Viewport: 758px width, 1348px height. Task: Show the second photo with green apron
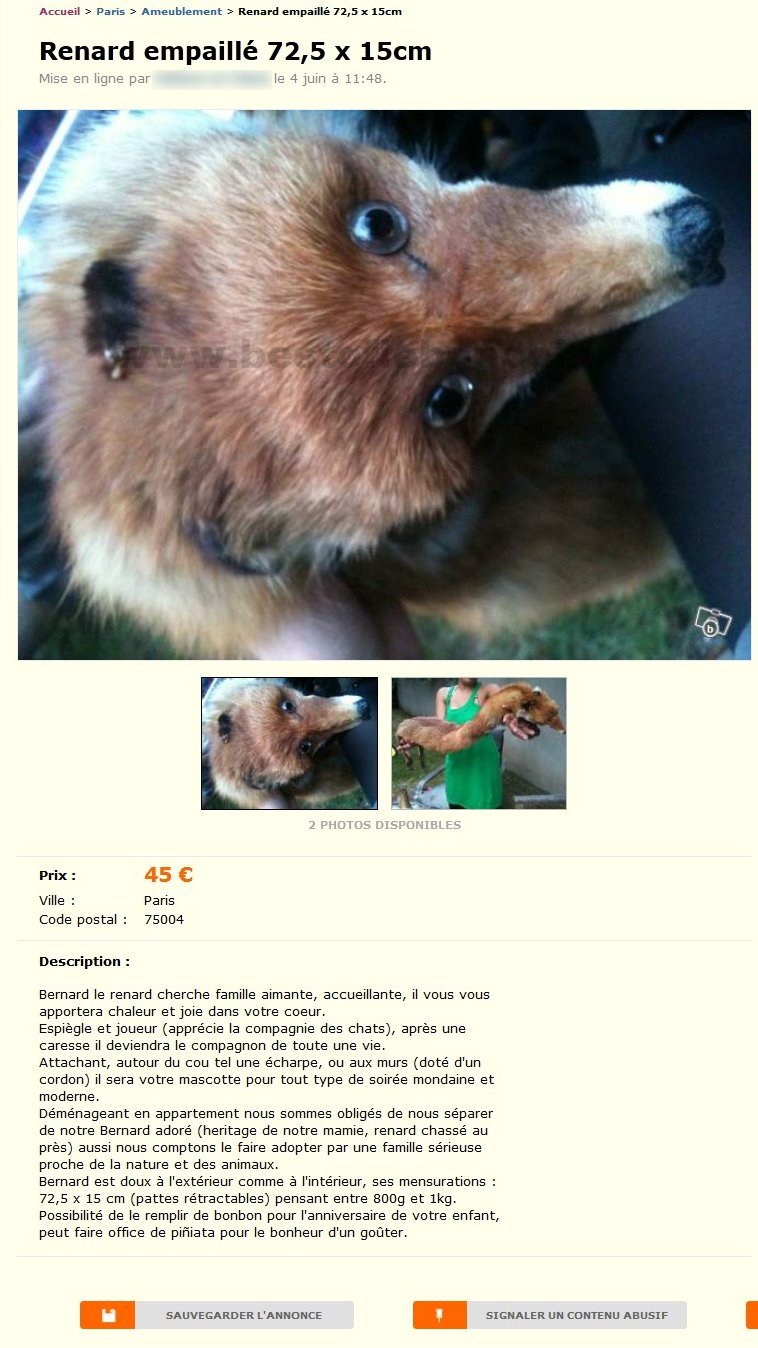pyautogui.click(x=478, y=743)
